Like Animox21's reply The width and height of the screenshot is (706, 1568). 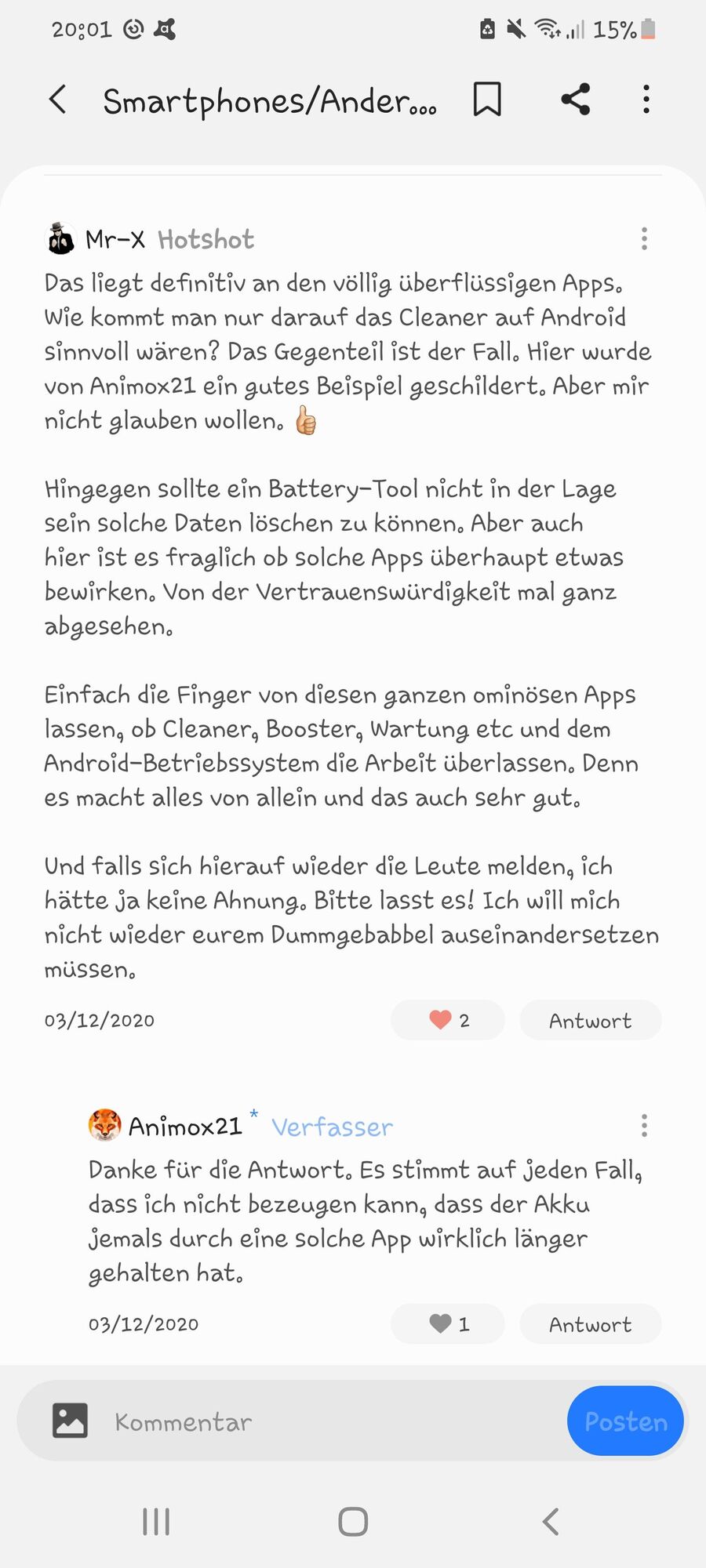(448, 1324)
